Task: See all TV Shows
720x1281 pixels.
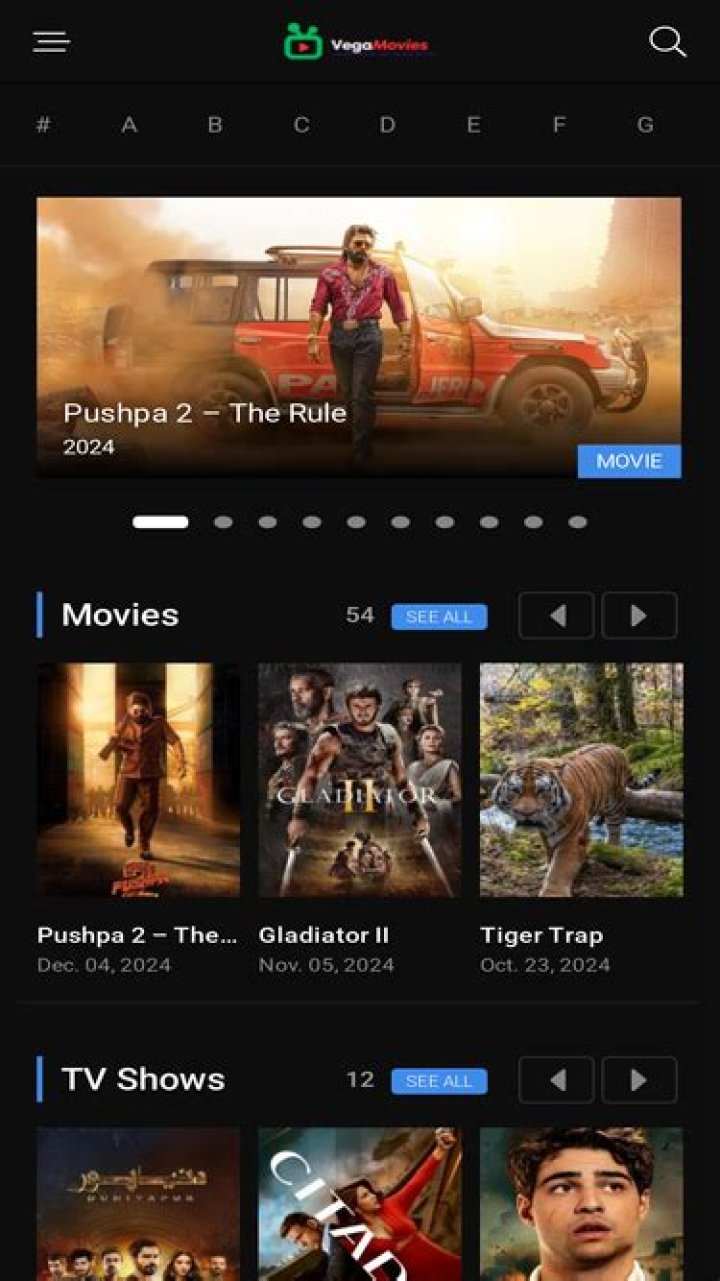Action: (439, 1081)
